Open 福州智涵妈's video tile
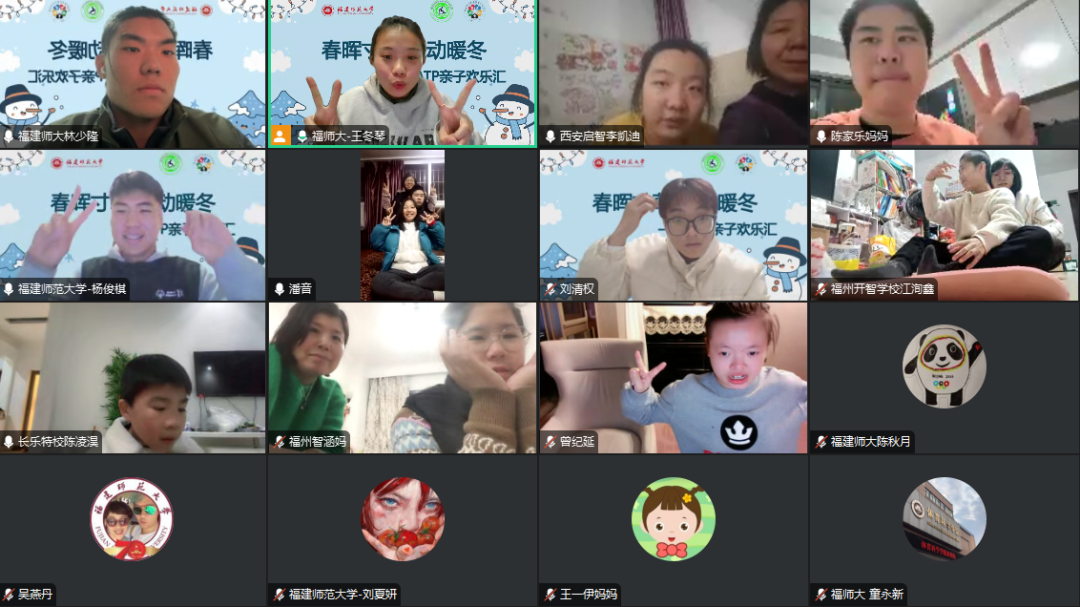 pyautogui.click(x=403, y=377)
